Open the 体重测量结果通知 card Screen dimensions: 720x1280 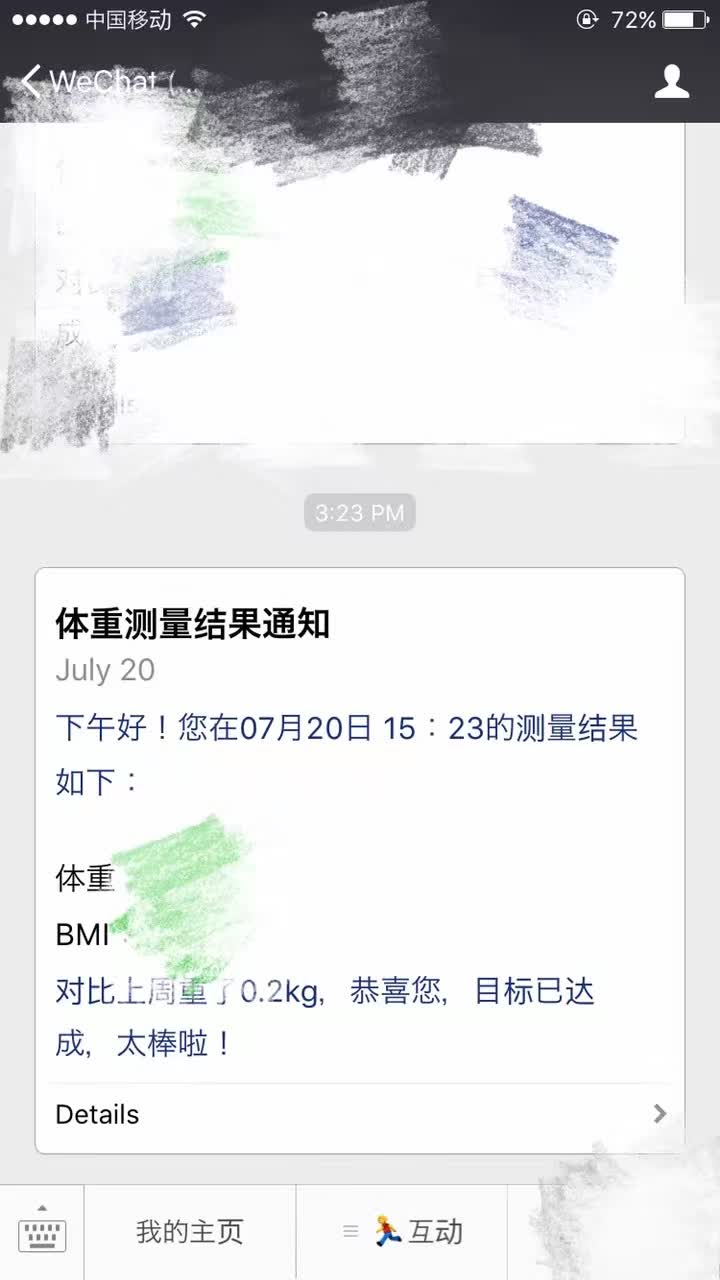tap(360, 860)
